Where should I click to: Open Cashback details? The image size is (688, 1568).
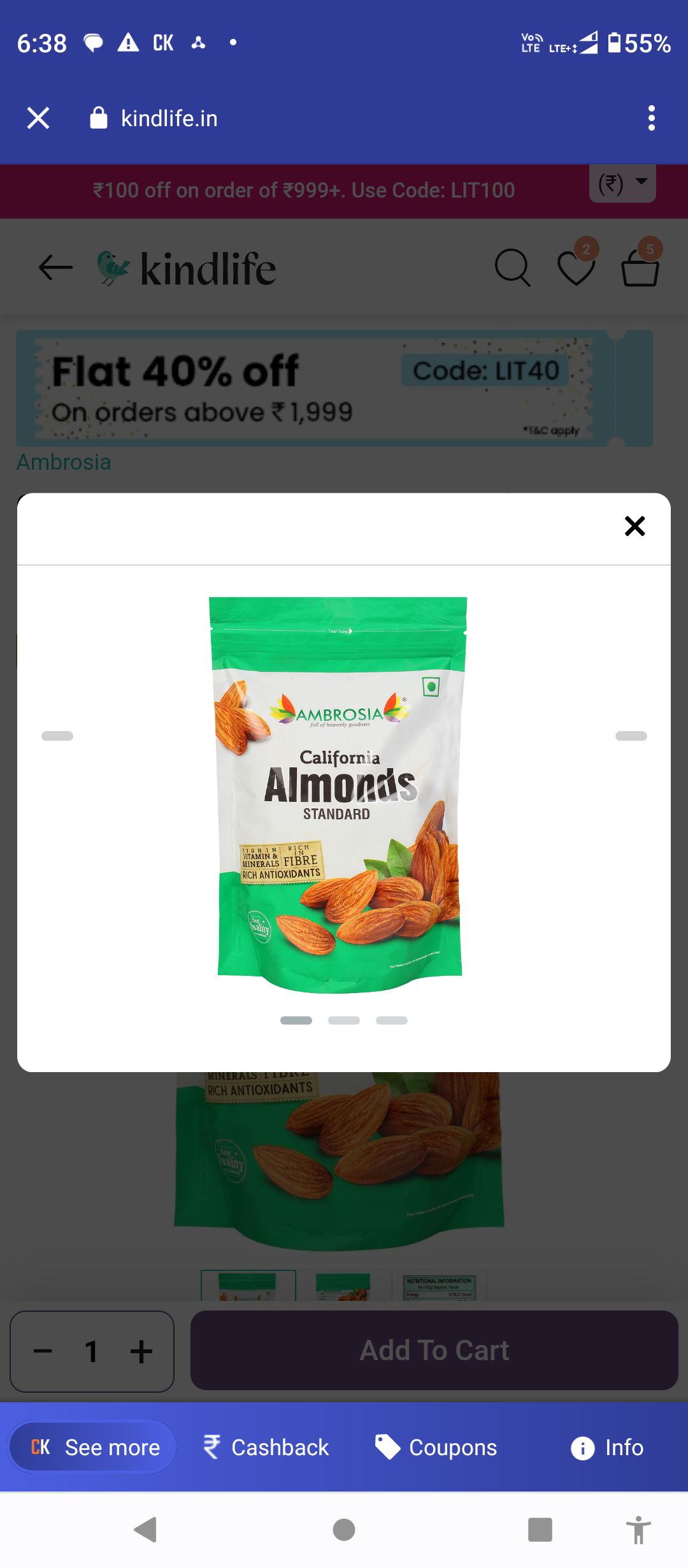tap(266, 1447)
